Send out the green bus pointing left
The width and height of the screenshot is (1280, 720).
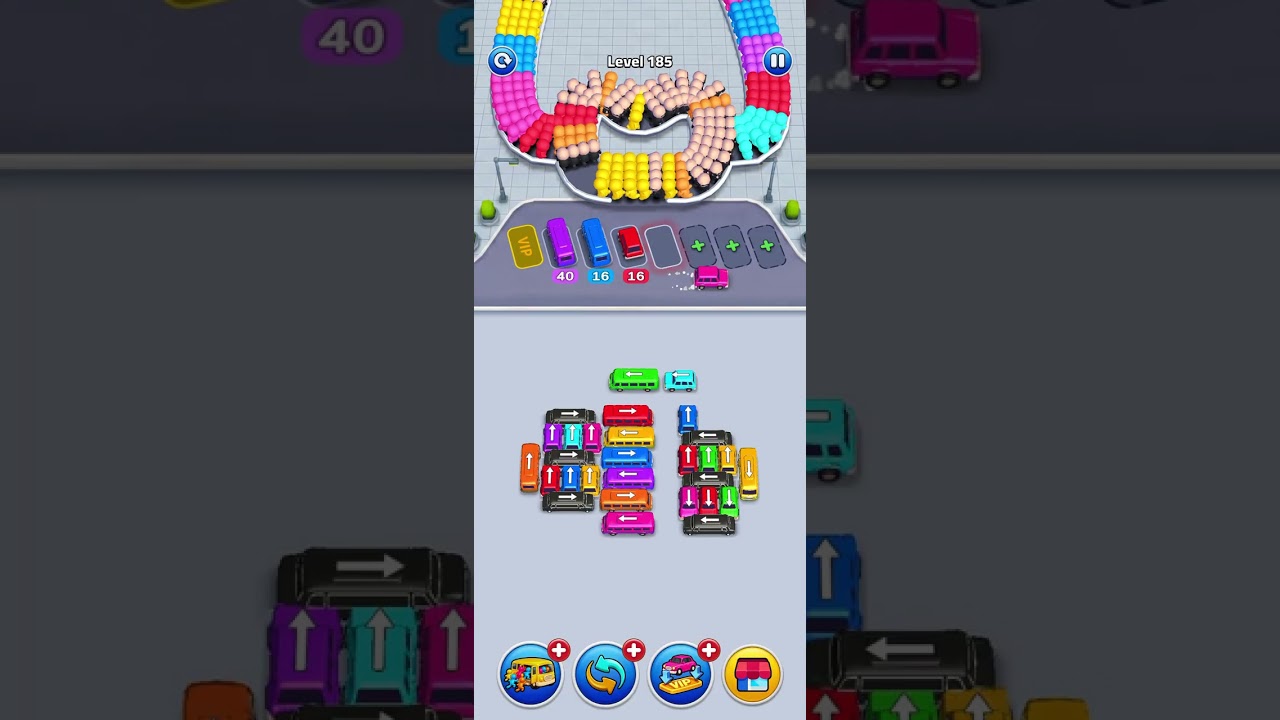pos(634,379)
